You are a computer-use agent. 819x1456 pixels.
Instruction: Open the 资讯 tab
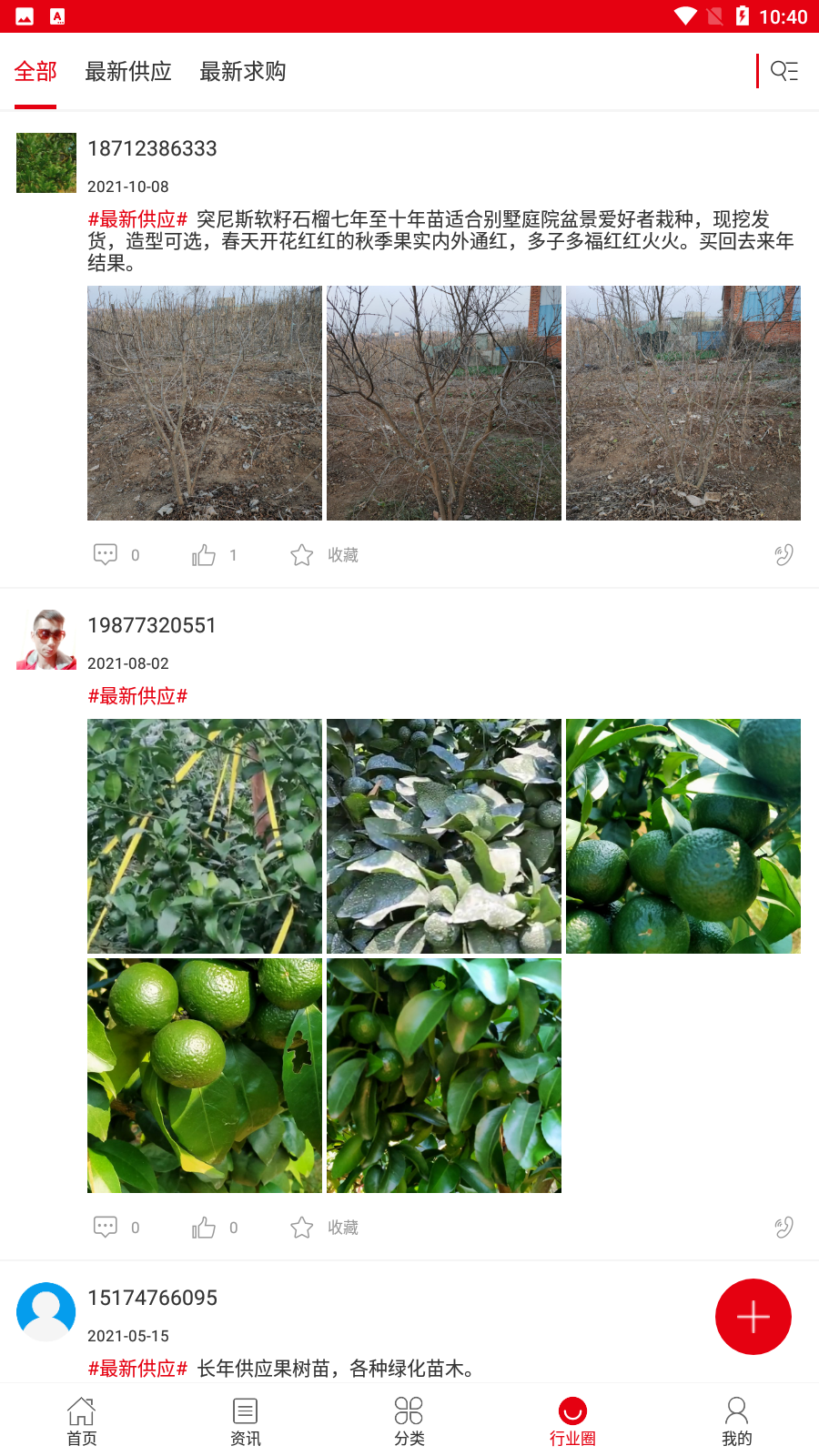(246, 1421)
